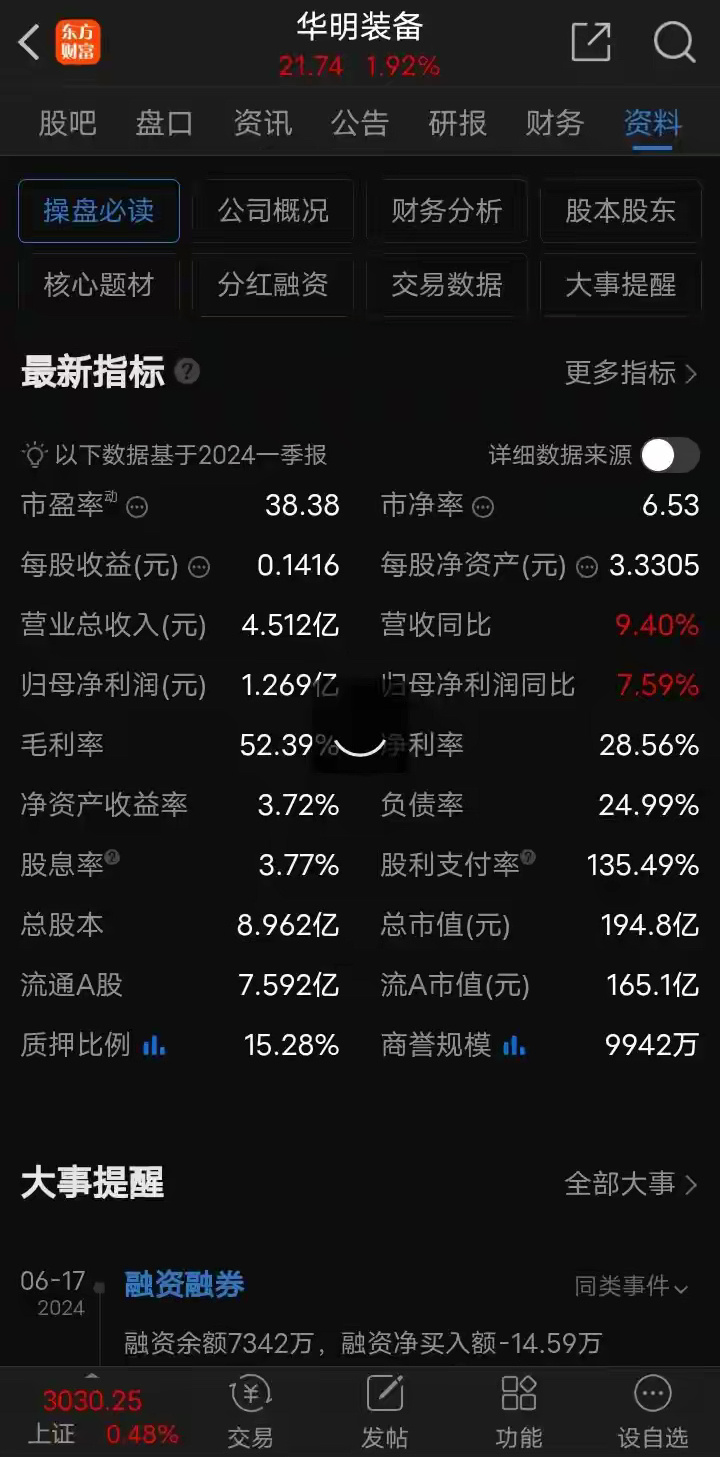
Task: Expand the 同类事件 dropdown
Action: click(x=632, y=1286)
